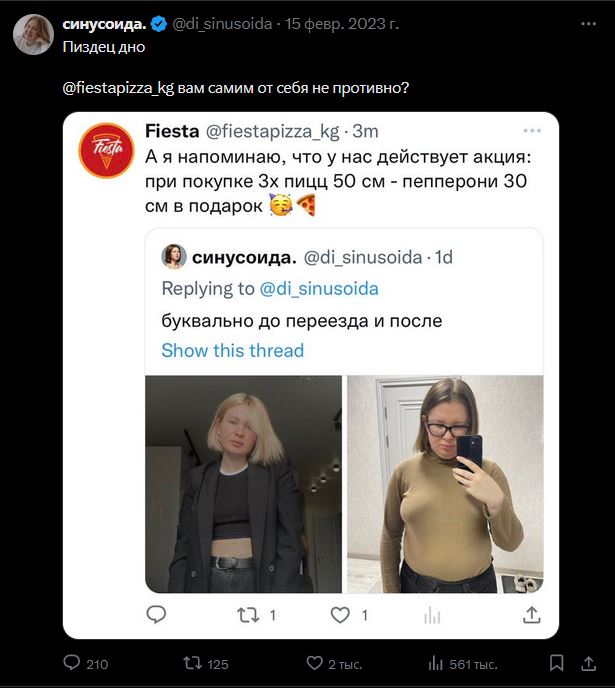Share the tweet by синусоида.
The height and width of the screenshot is (688, 615).
pyautogui.click(x=588, y=663)
